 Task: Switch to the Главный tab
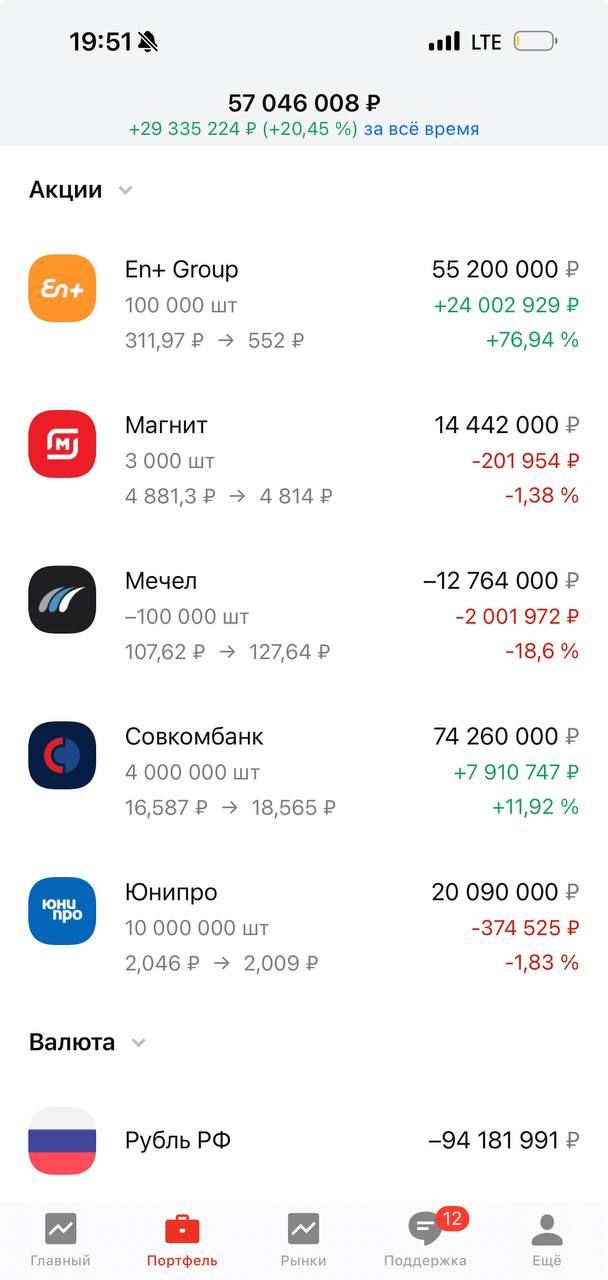[60, 1239]
